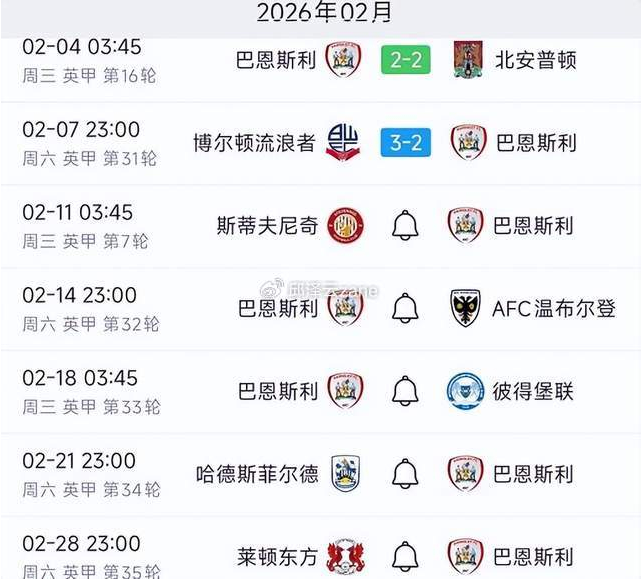Screen dimensions: 641x579
Task: Set reminder bell for the Stevenage match
Action: click(405, 226)
